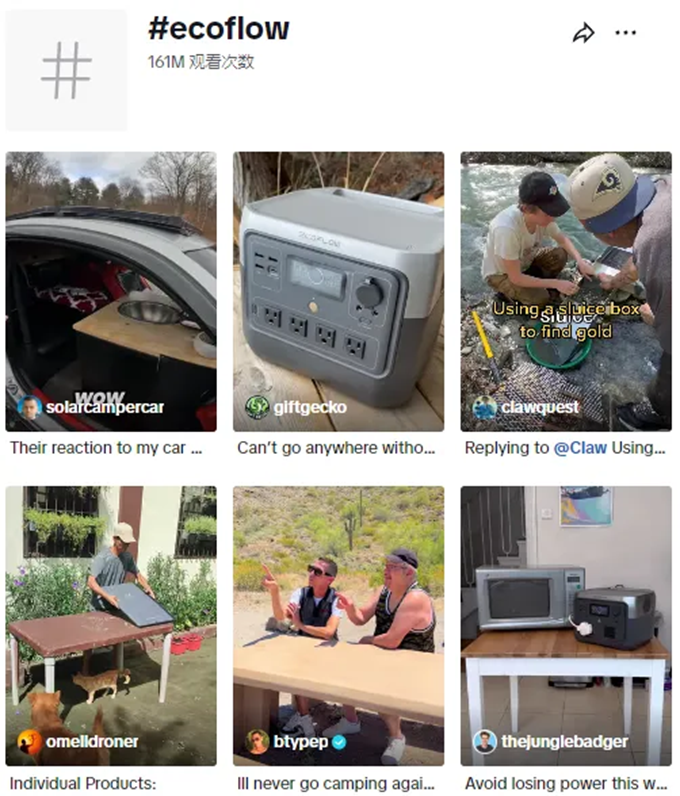
Task: Play the giftgecko EcoFlow video
Action: pos(338,291)
